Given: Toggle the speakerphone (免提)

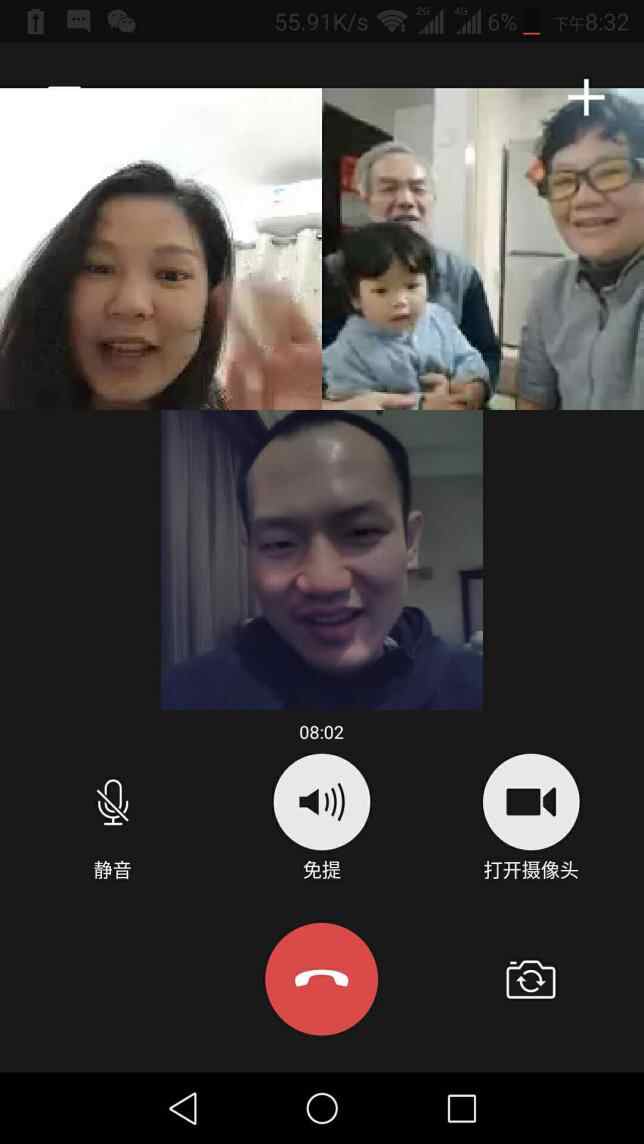Looking at the screenshot, I should 321,802.
